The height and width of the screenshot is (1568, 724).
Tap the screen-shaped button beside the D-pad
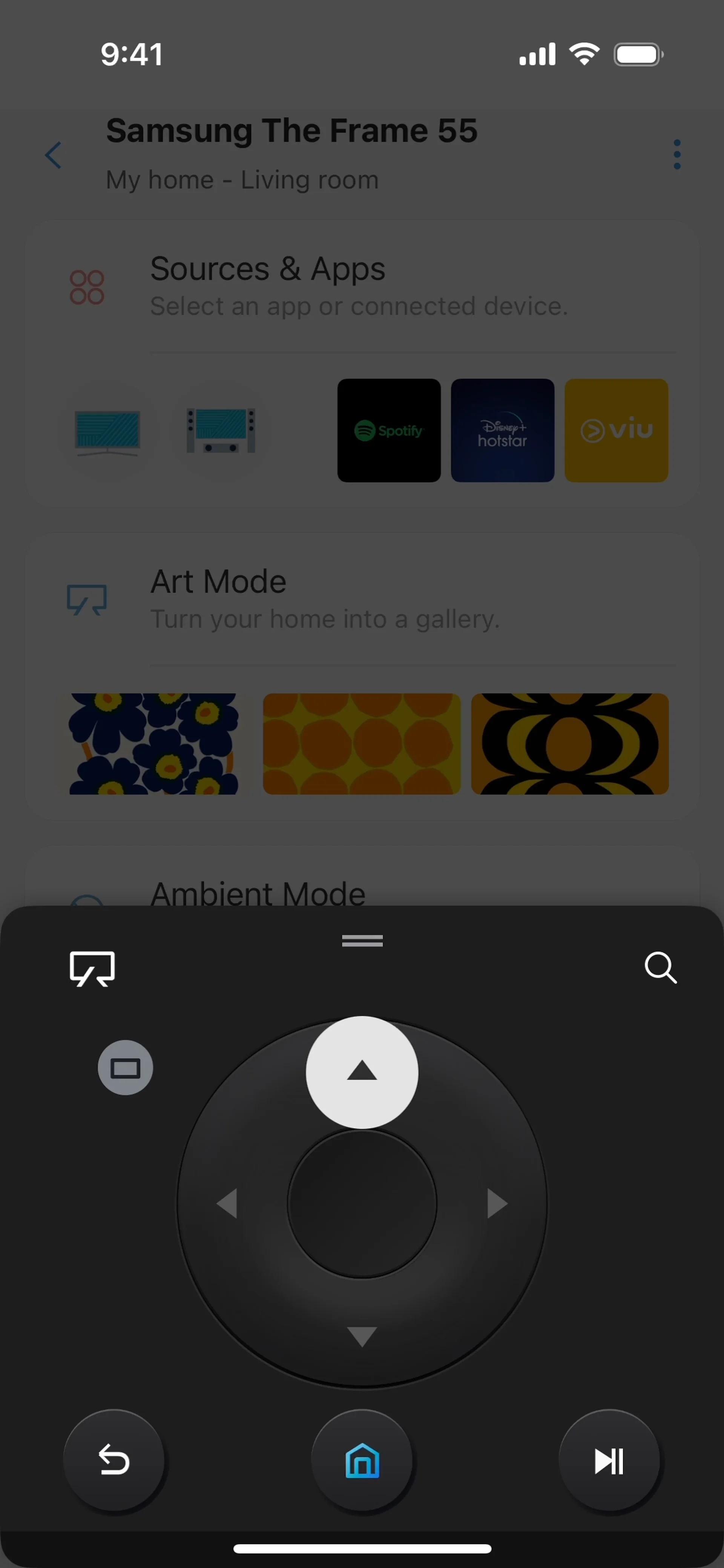(126, 1068)
